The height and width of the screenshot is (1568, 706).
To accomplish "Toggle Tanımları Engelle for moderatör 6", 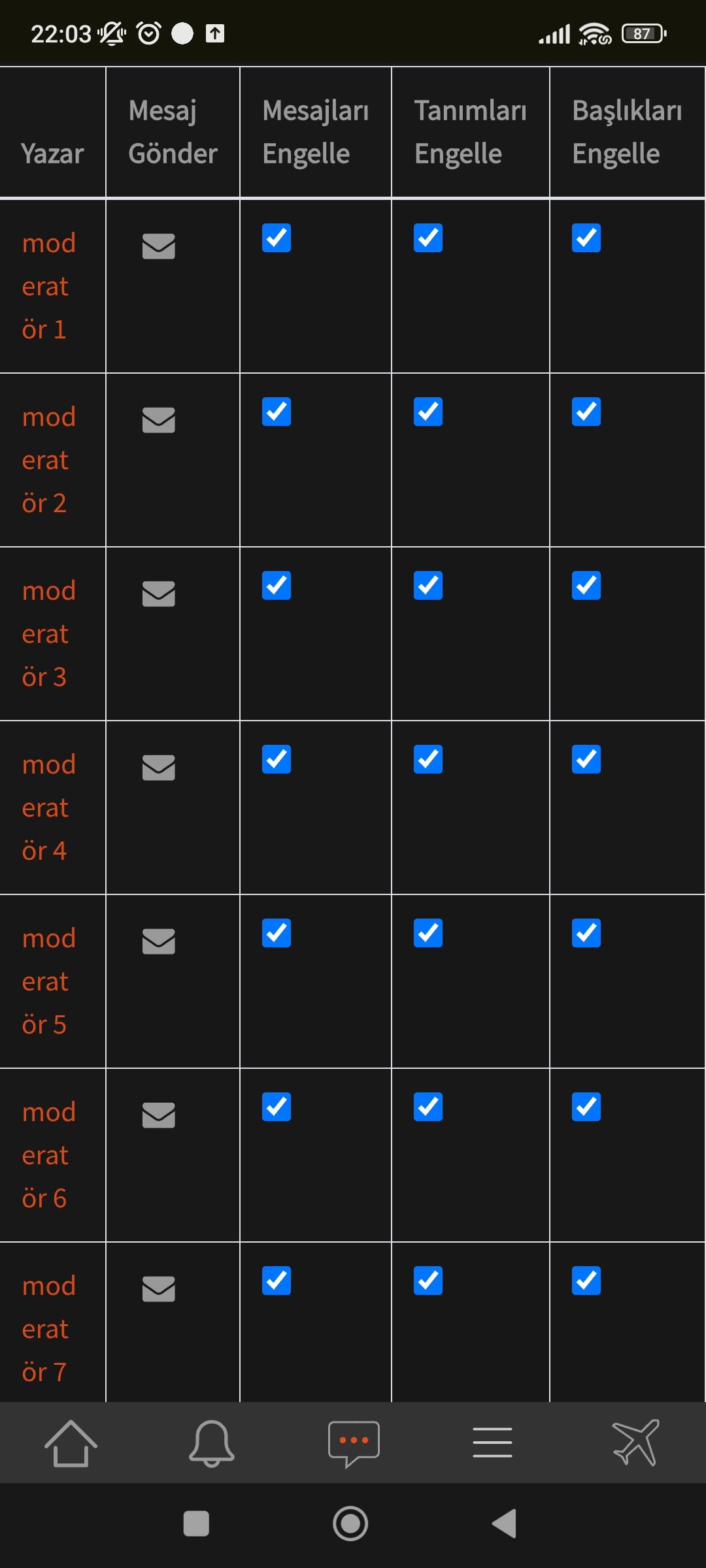I will (428, 1107).
